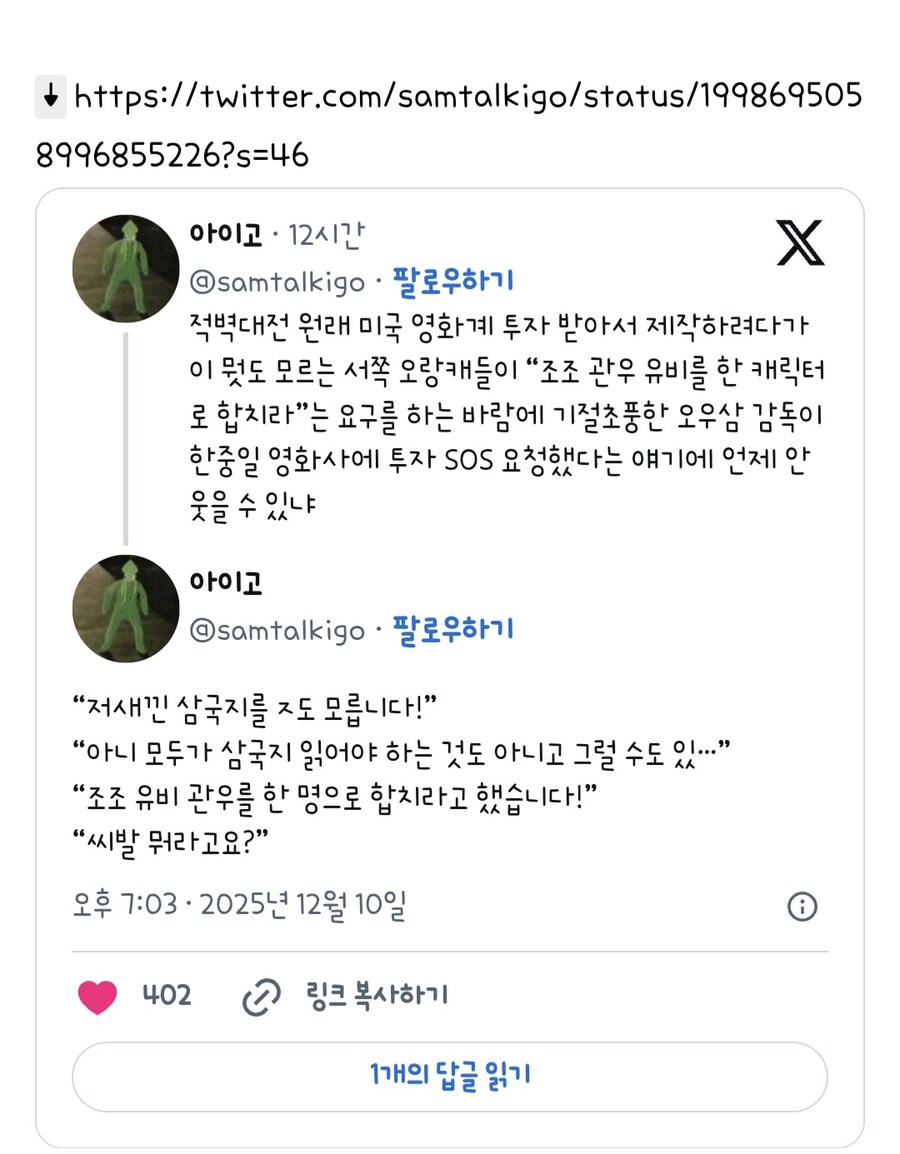Enable following via the second 팔로우하기 toggle
This screenshot has width=900, height=1154.
tap(452, 630)
